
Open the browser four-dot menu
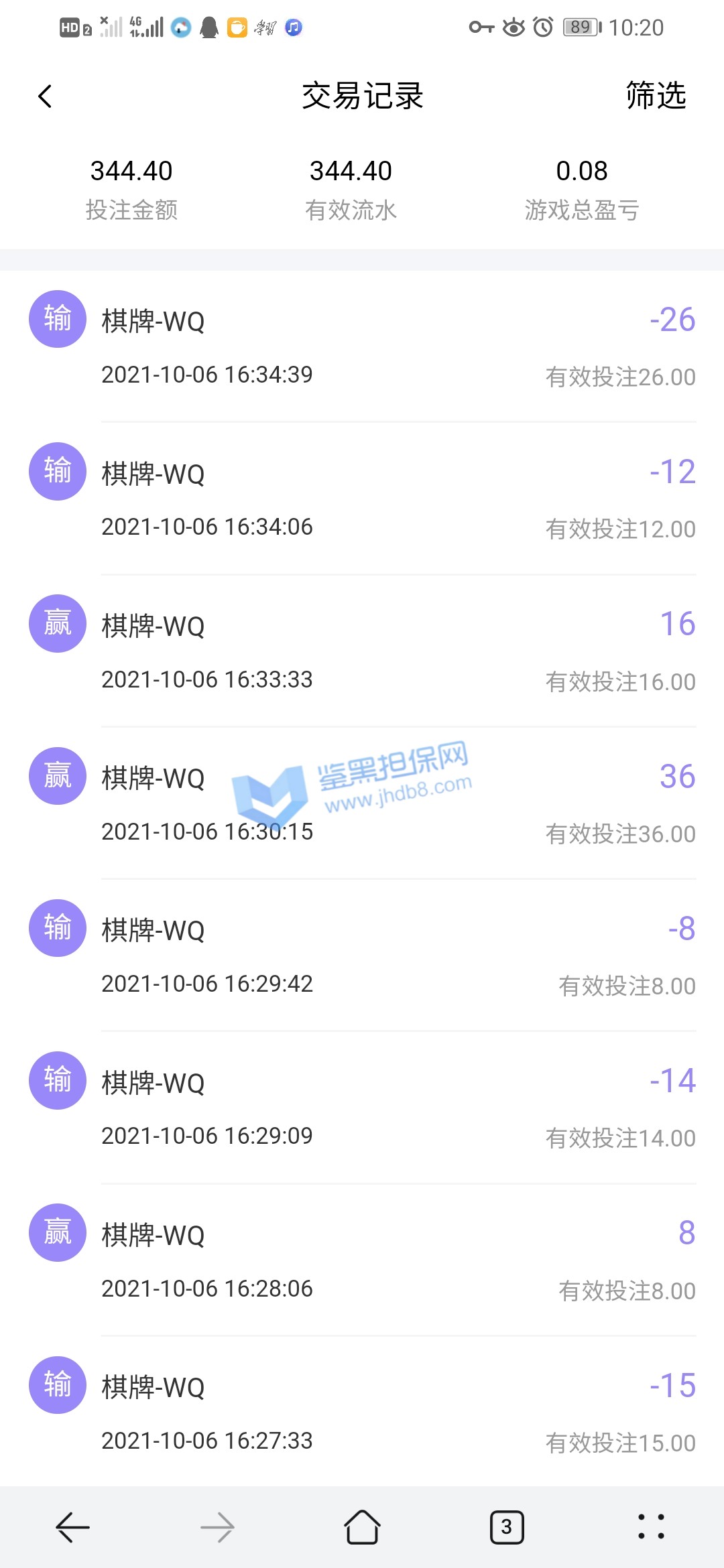[x=651, y=1527]
